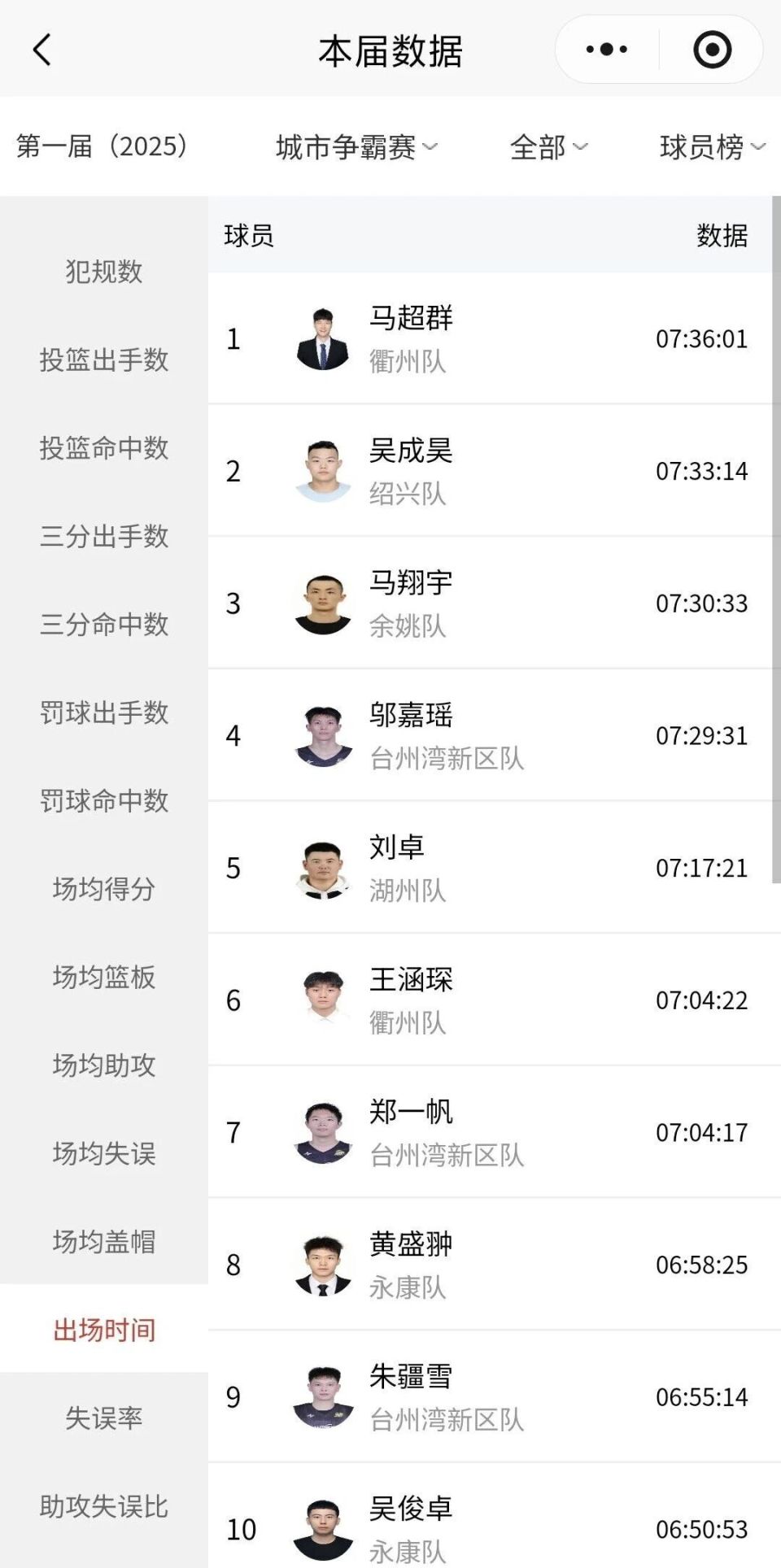Image resolution: width=781 pixels, height=1568 pixels.
Task: Go back using the top-left arrow
Action: point(42,50)
